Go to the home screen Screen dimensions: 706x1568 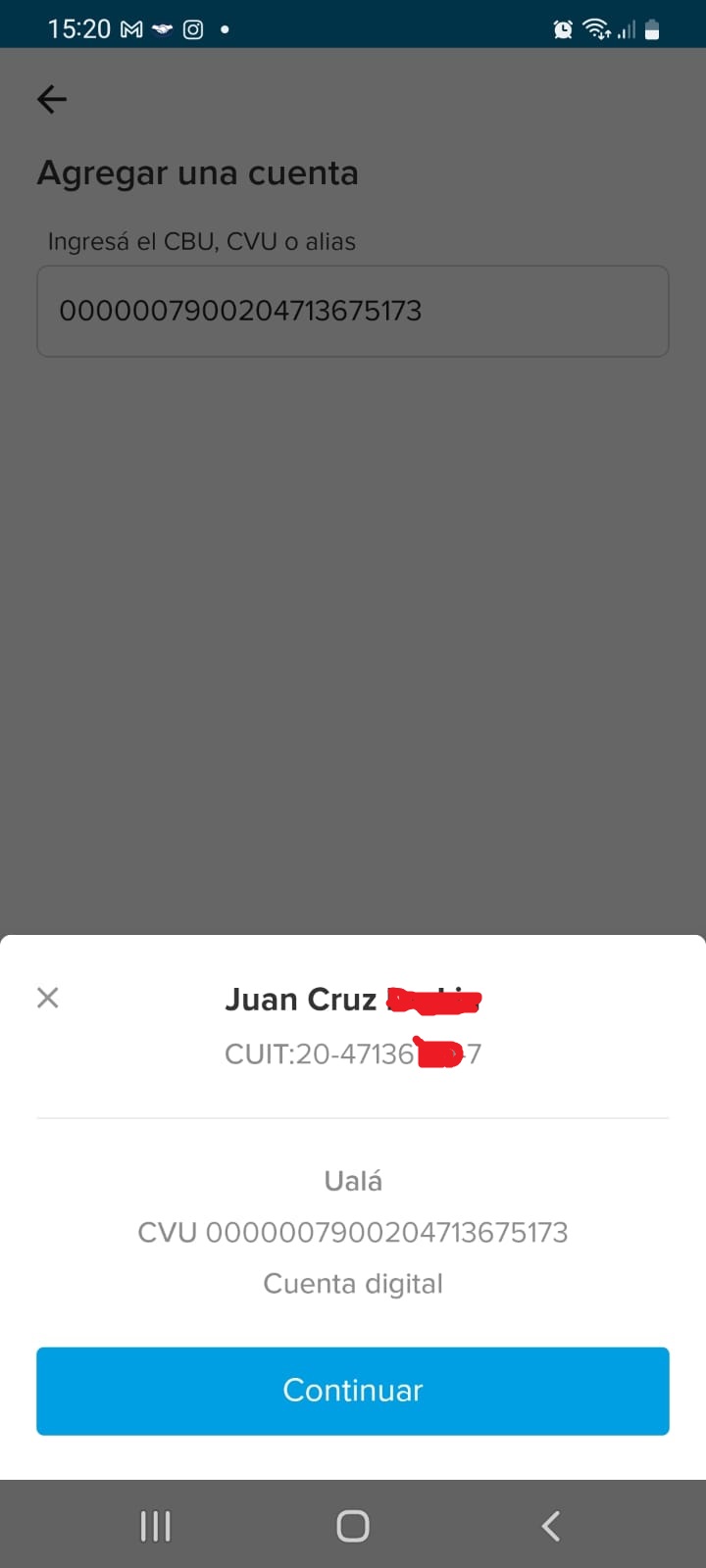coord(353,1526)
